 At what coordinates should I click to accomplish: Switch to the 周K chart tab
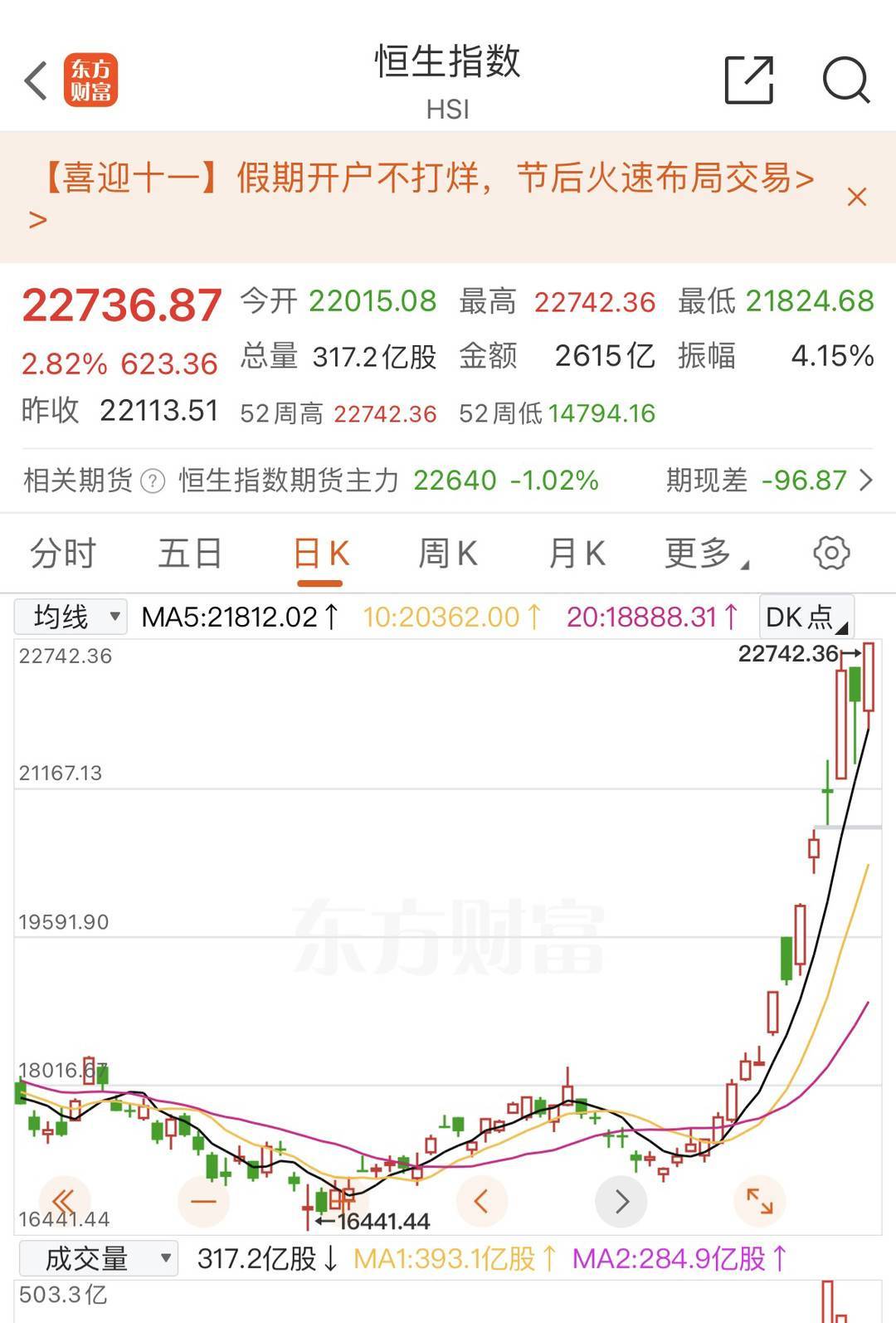448,553
